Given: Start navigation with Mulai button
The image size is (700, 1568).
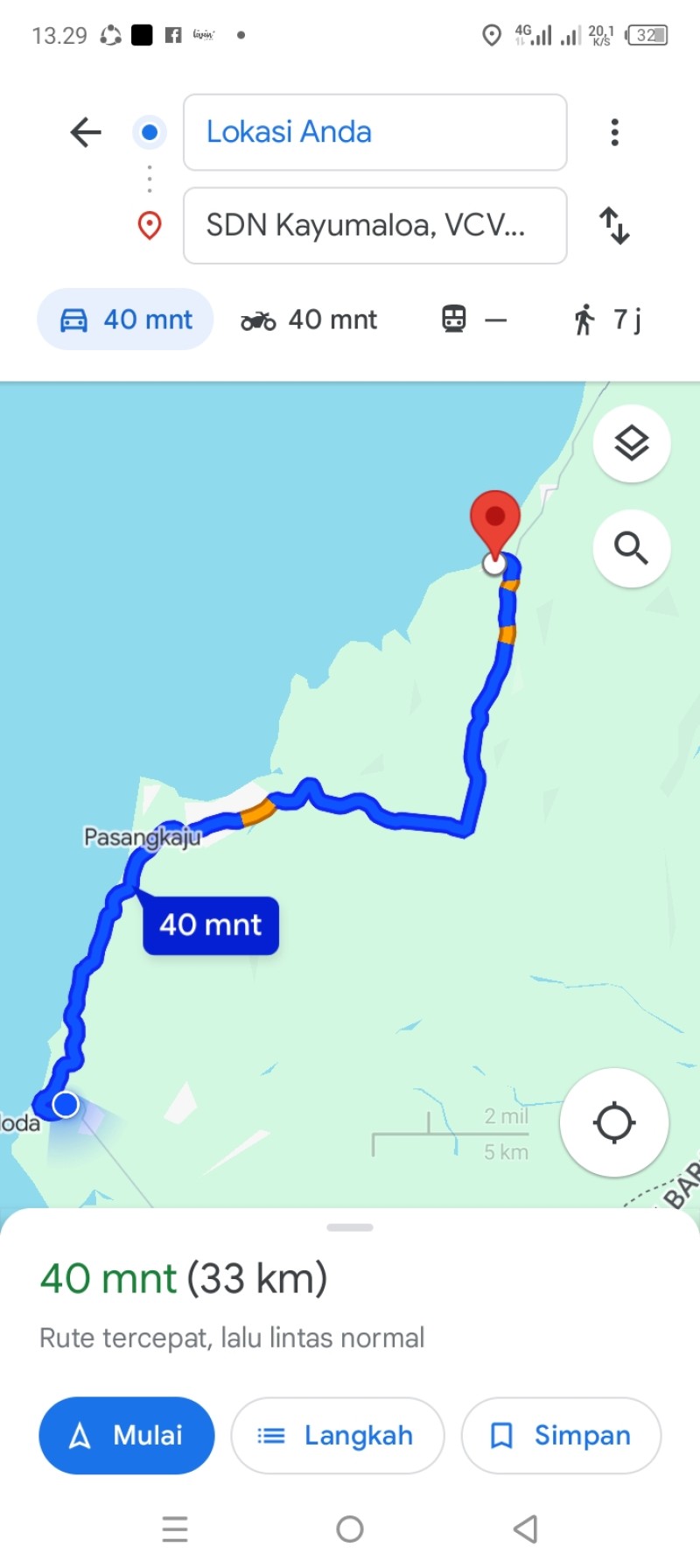Looking at the screenshot, I should [127, 1436].
